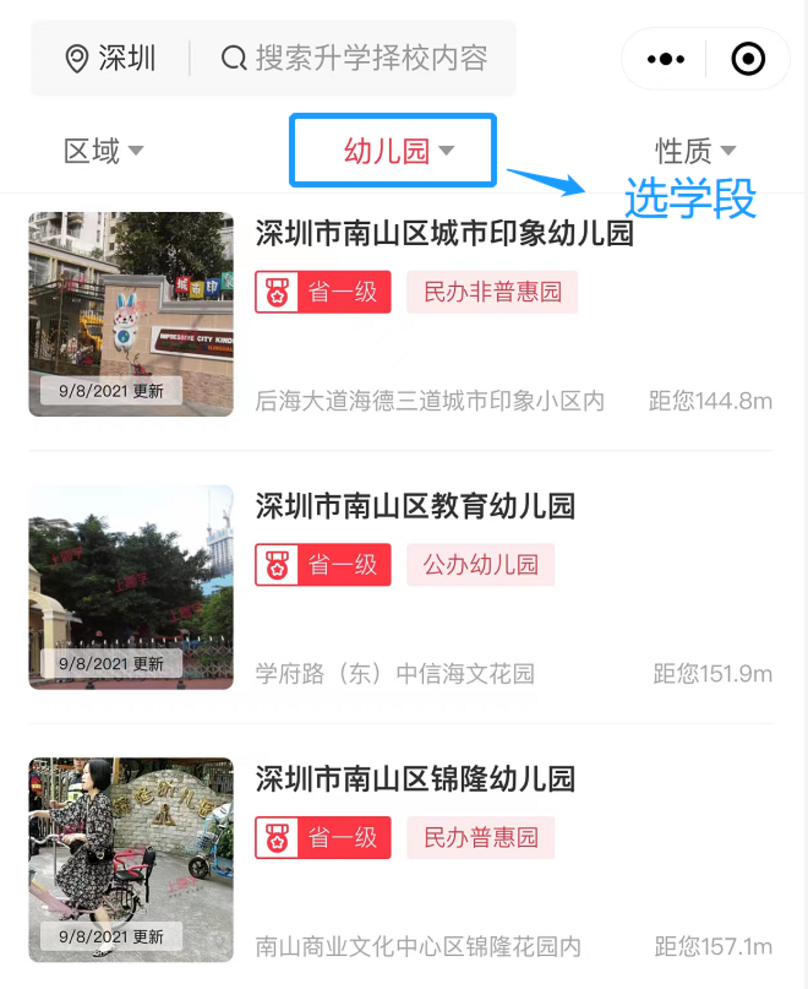Screen dimensions: 808x989
Task: Open 深圳市南山区教育幼儿园 details
Action: pos(415,507)
